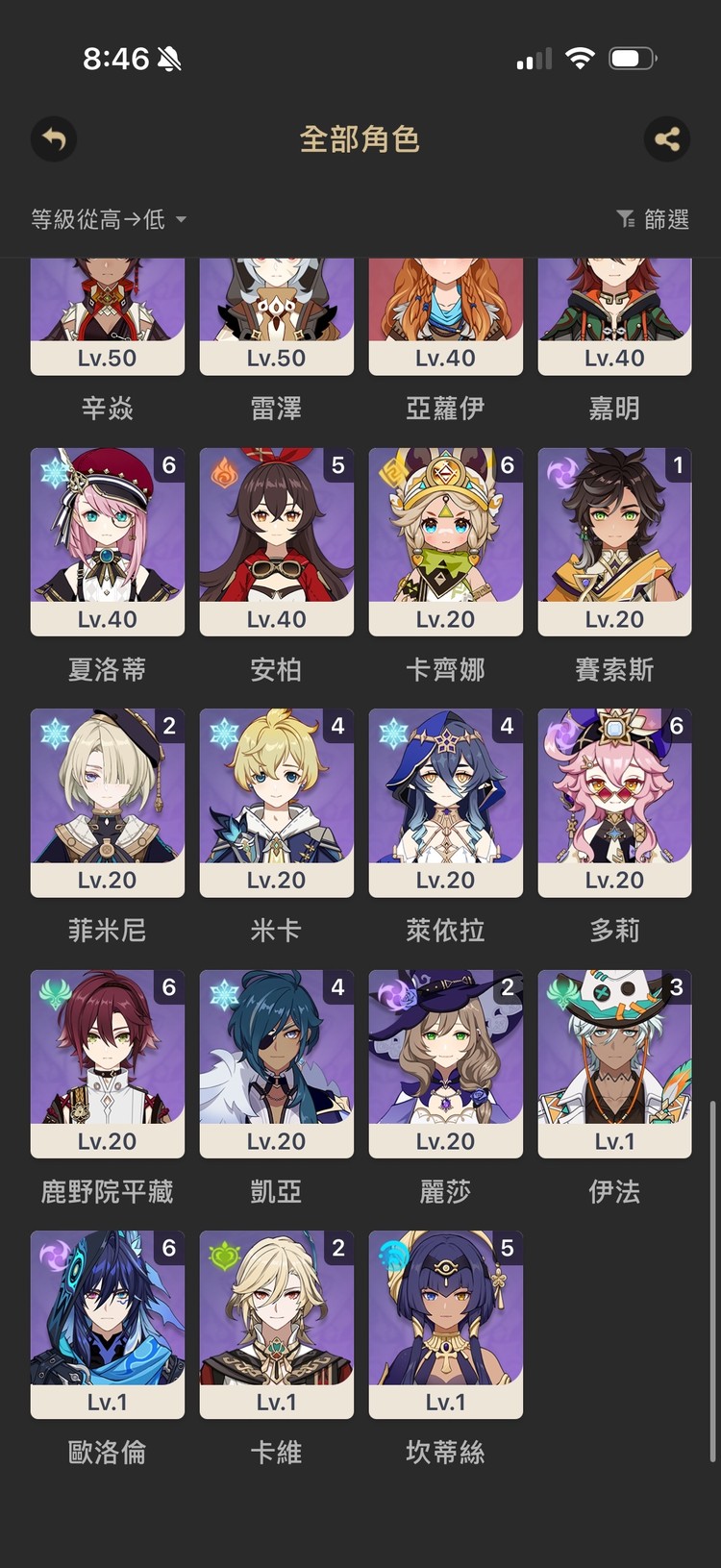Image resolution: width=721 pixels, height=1568 pixels.
Task: Tap the back arrow in the top left
Action: (53, 139)
